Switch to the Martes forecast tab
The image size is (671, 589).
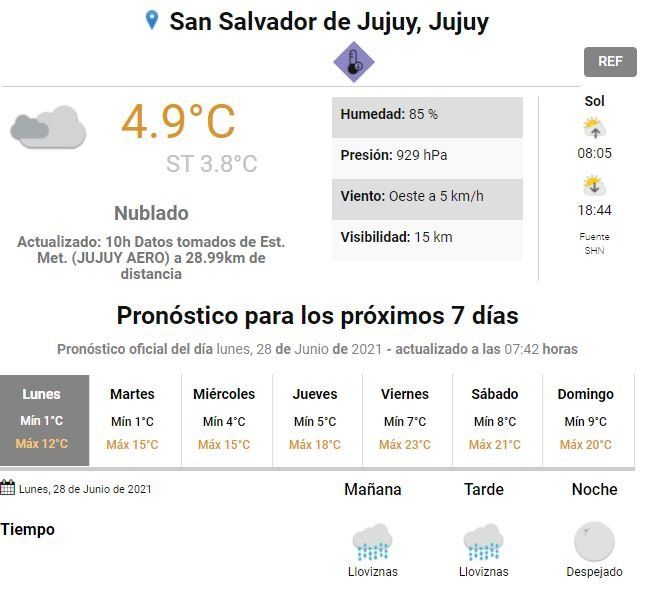click(132, 420)
